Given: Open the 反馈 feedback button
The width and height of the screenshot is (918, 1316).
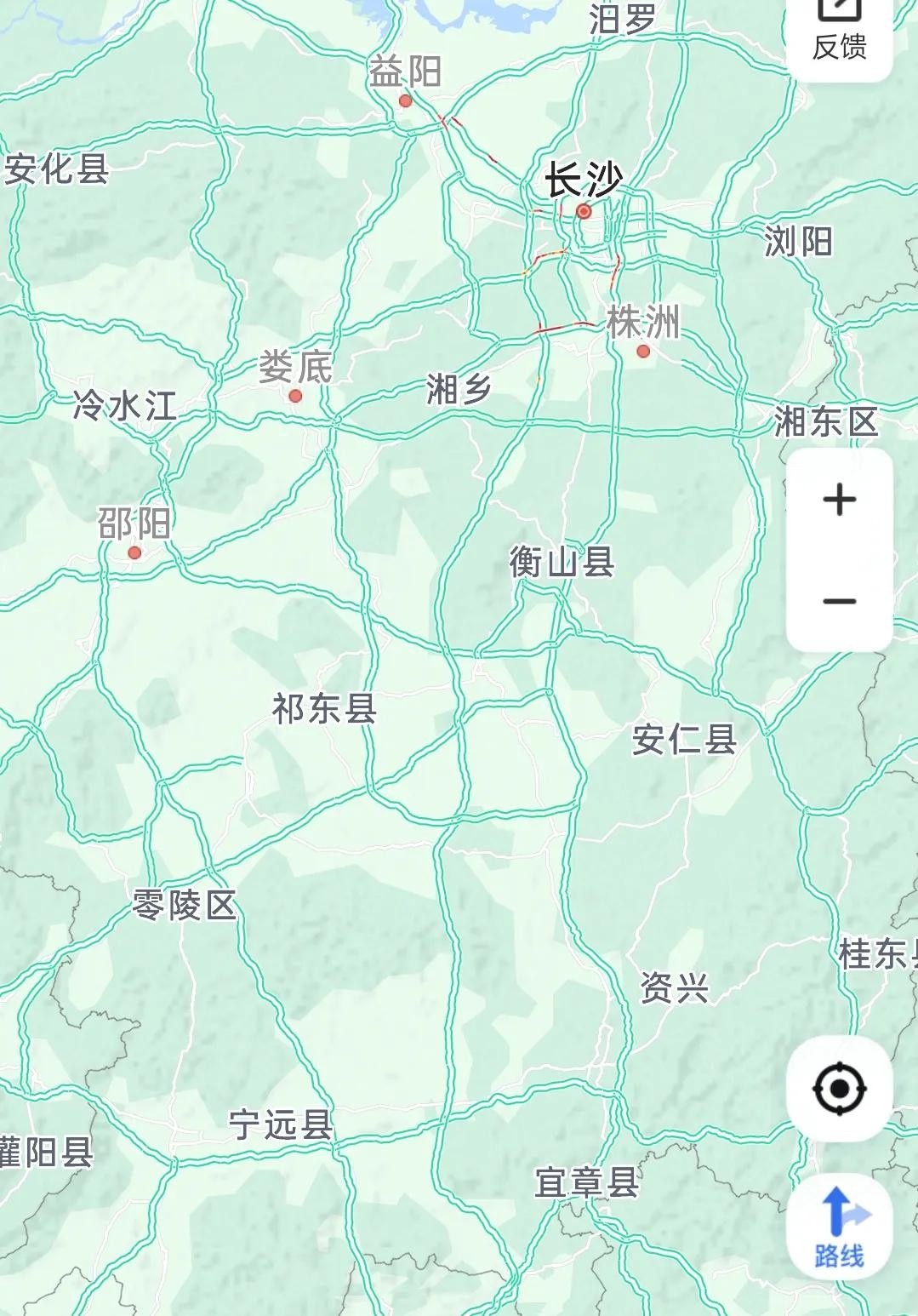Looking at the screenshot, I should [839, 31].
